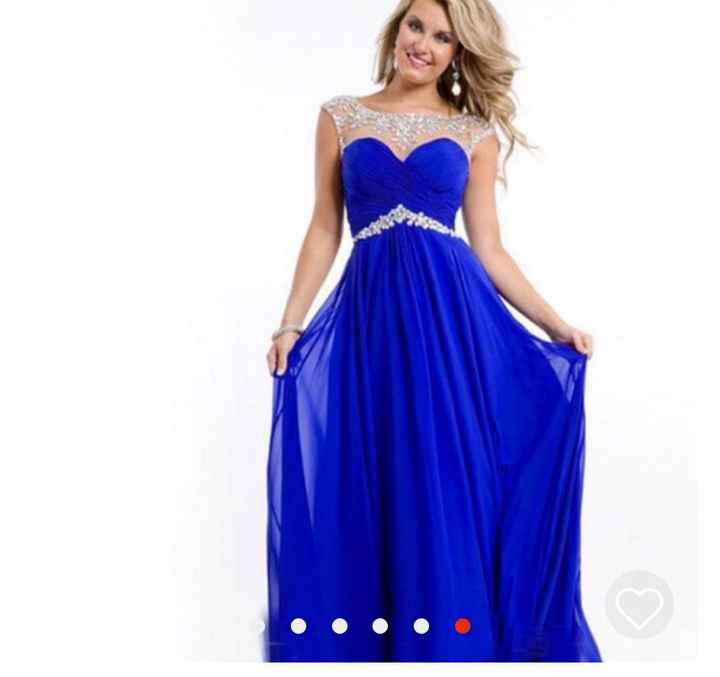Tap the red active page indicator dot
The image size is (720, 677).
pyautogui.click(x=462, y=626)
